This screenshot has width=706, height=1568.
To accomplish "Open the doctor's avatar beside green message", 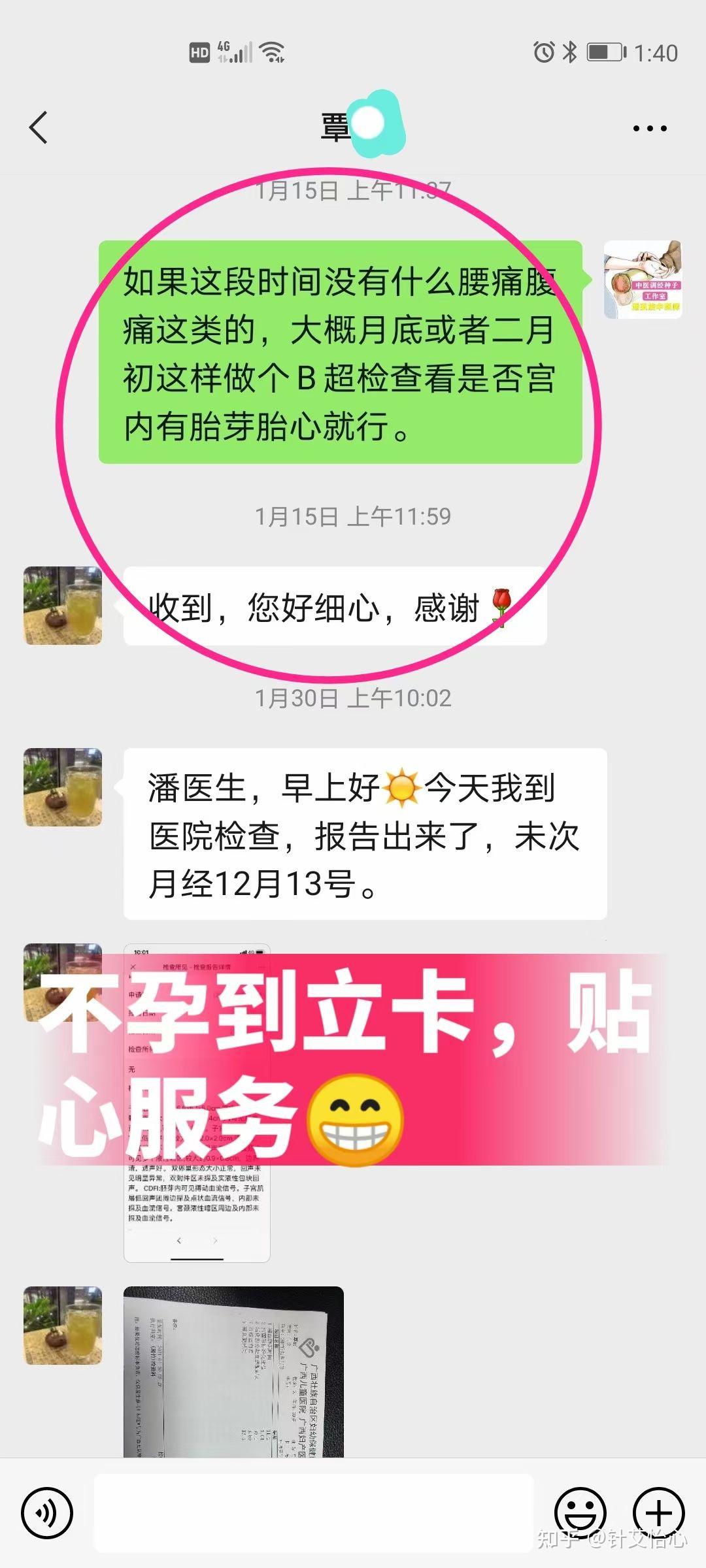I will [x=643, y=280].
